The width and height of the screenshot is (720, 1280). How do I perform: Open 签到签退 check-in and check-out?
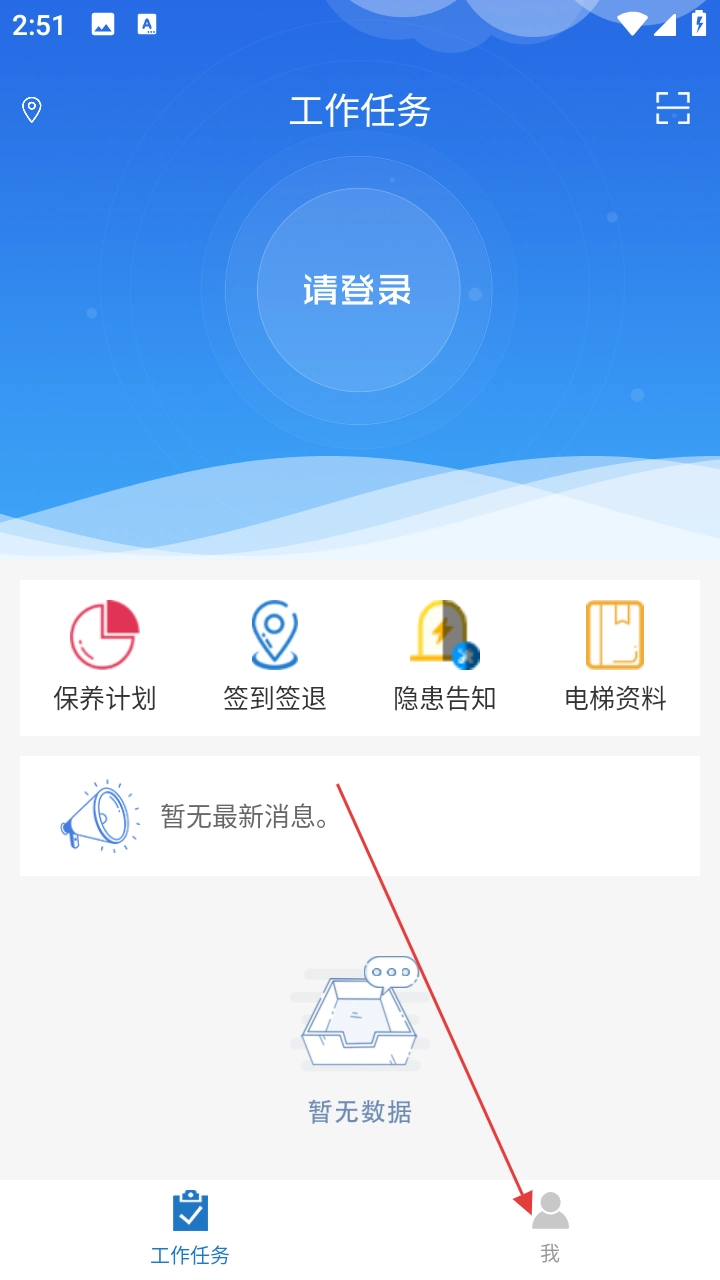coord(275,656)
